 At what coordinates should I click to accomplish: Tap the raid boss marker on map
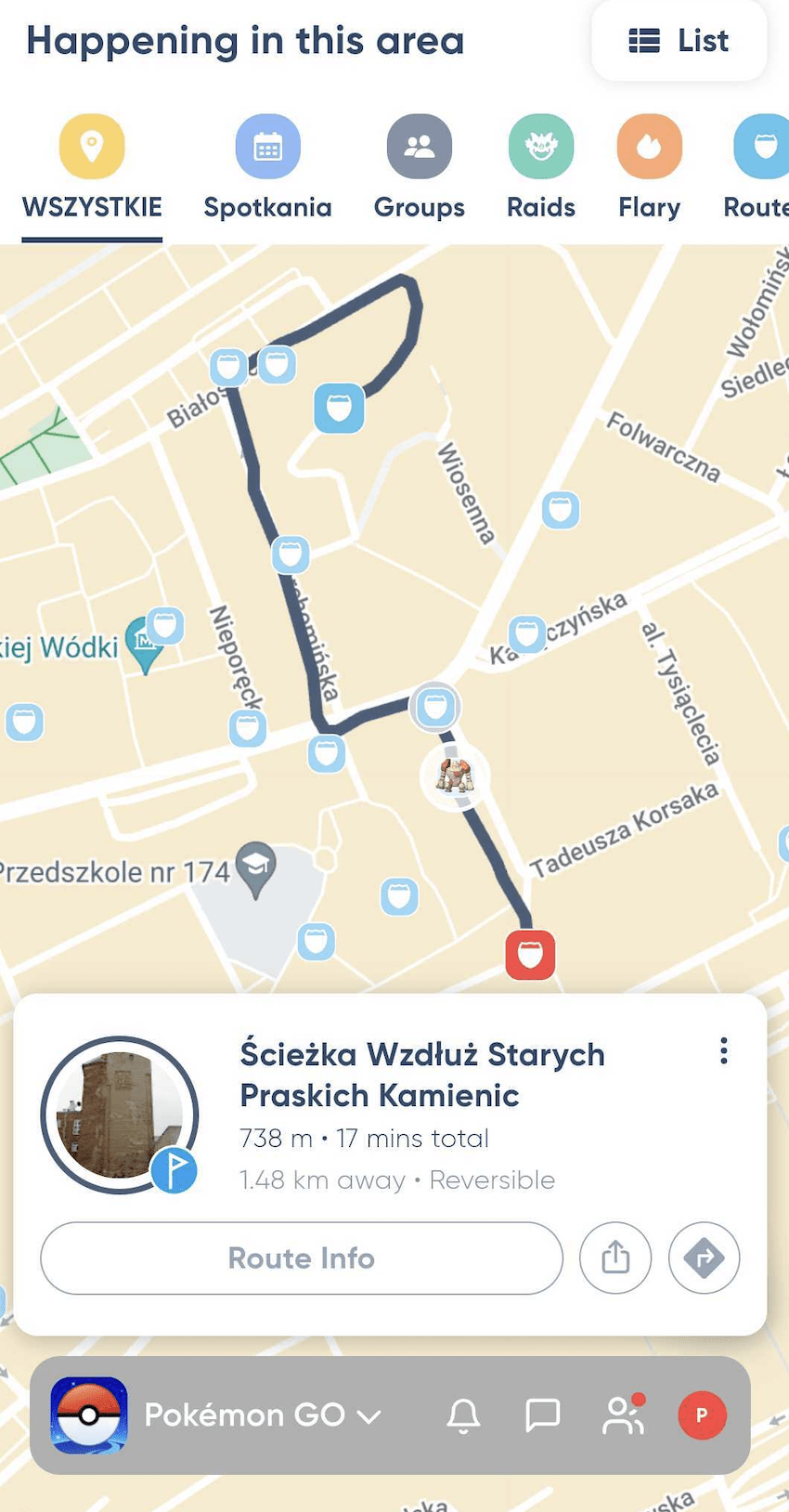click(x=455, y=776)
